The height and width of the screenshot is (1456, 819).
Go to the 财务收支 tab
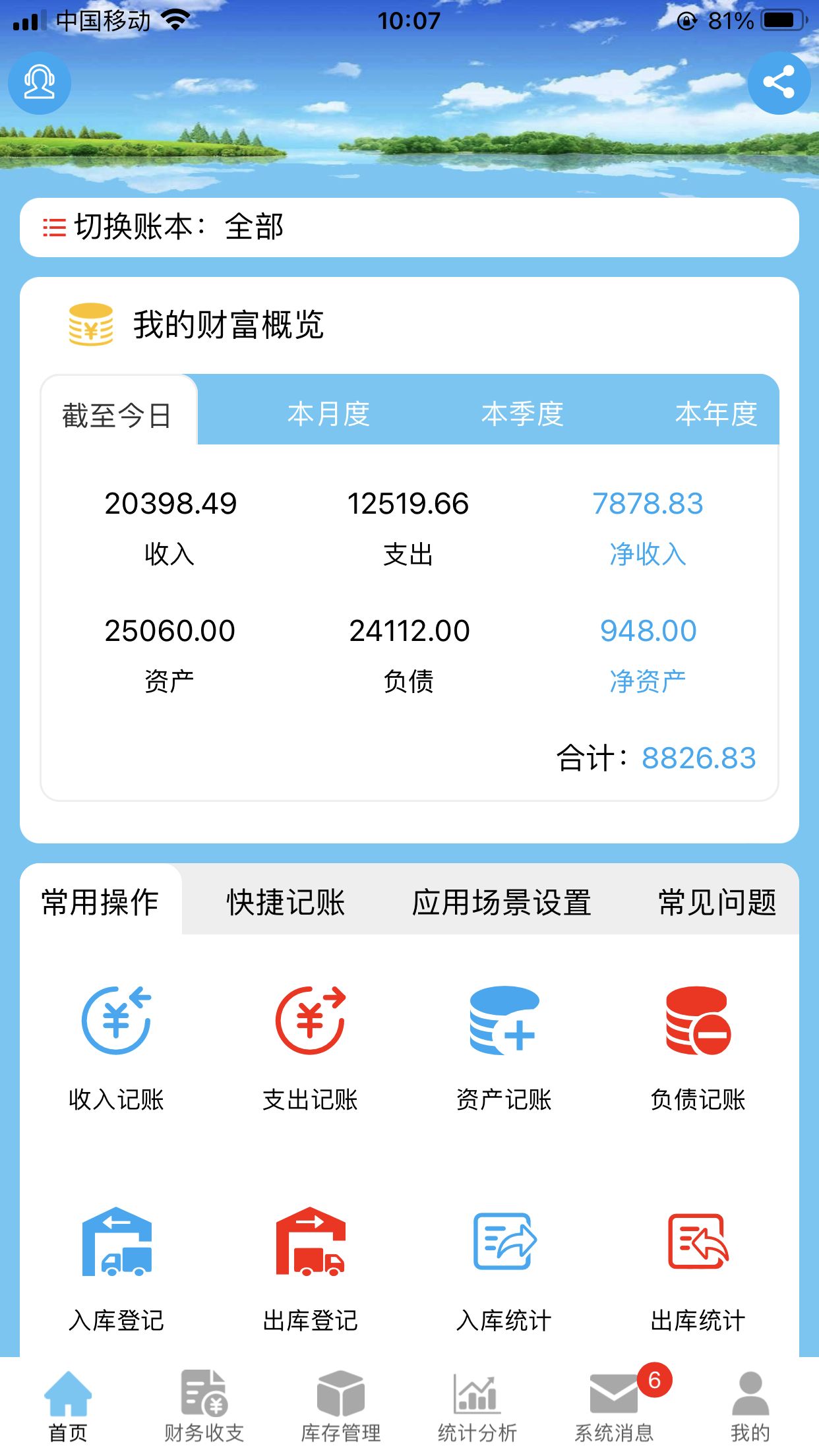tap(204, 1406)
